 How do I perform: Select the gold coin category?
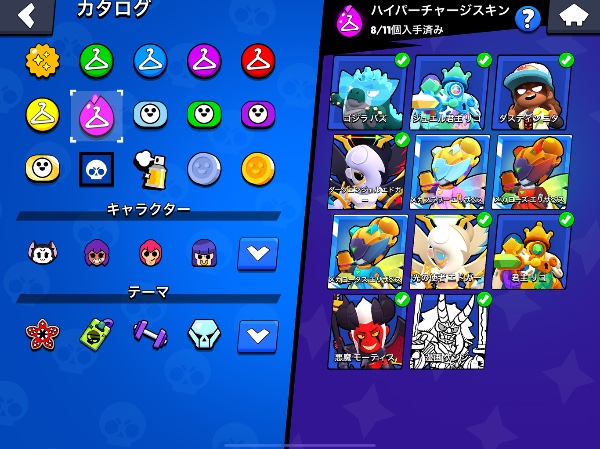pyautogui.click(x=258, y=168)
